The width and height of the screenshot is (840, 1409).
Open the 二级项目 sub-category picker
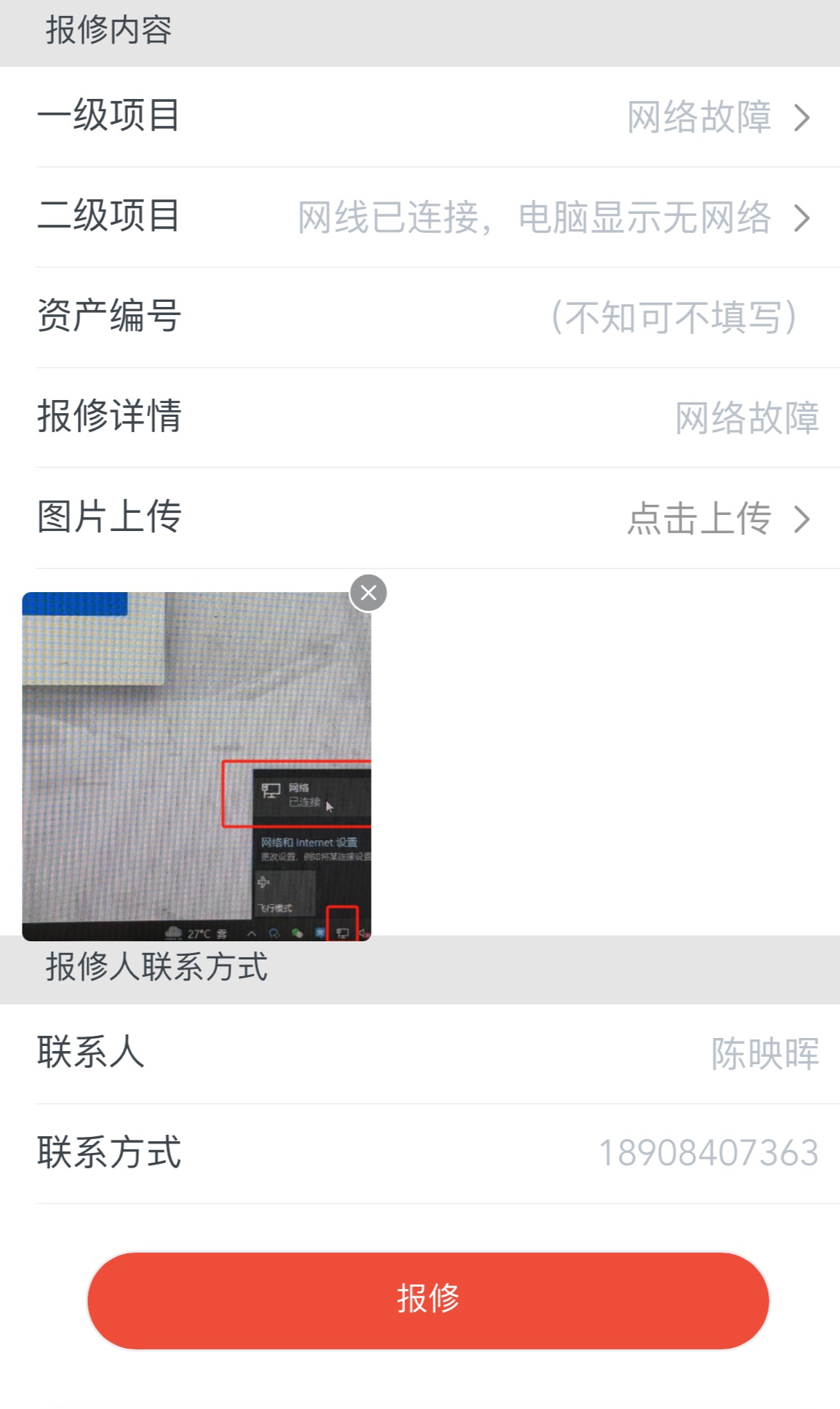pos(553,217)
